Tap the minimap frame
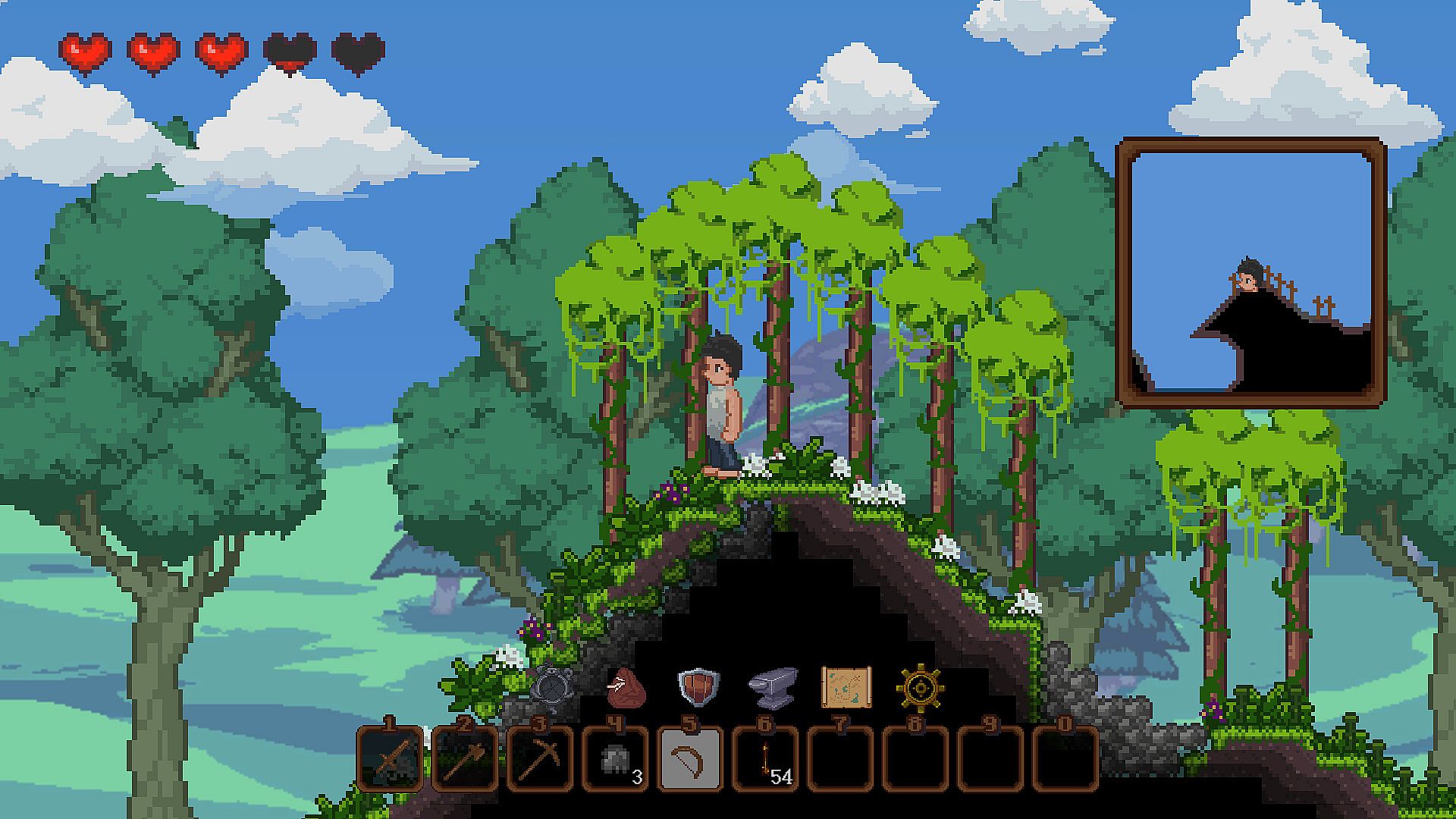The width and height of the screenshot is (1456, 819). point(1251,273)
